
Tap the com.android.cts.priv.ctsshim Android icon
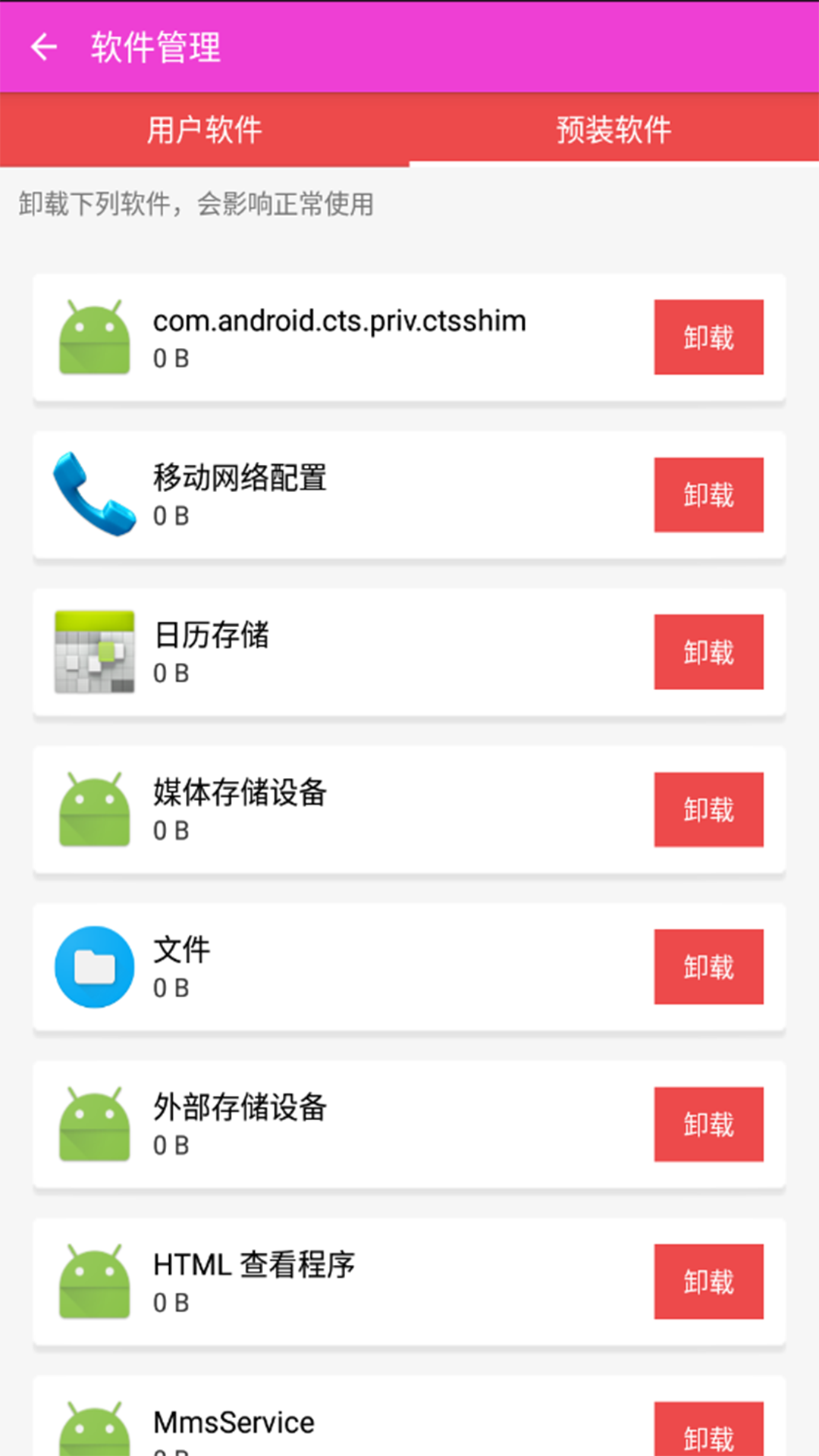pos(93,337)
